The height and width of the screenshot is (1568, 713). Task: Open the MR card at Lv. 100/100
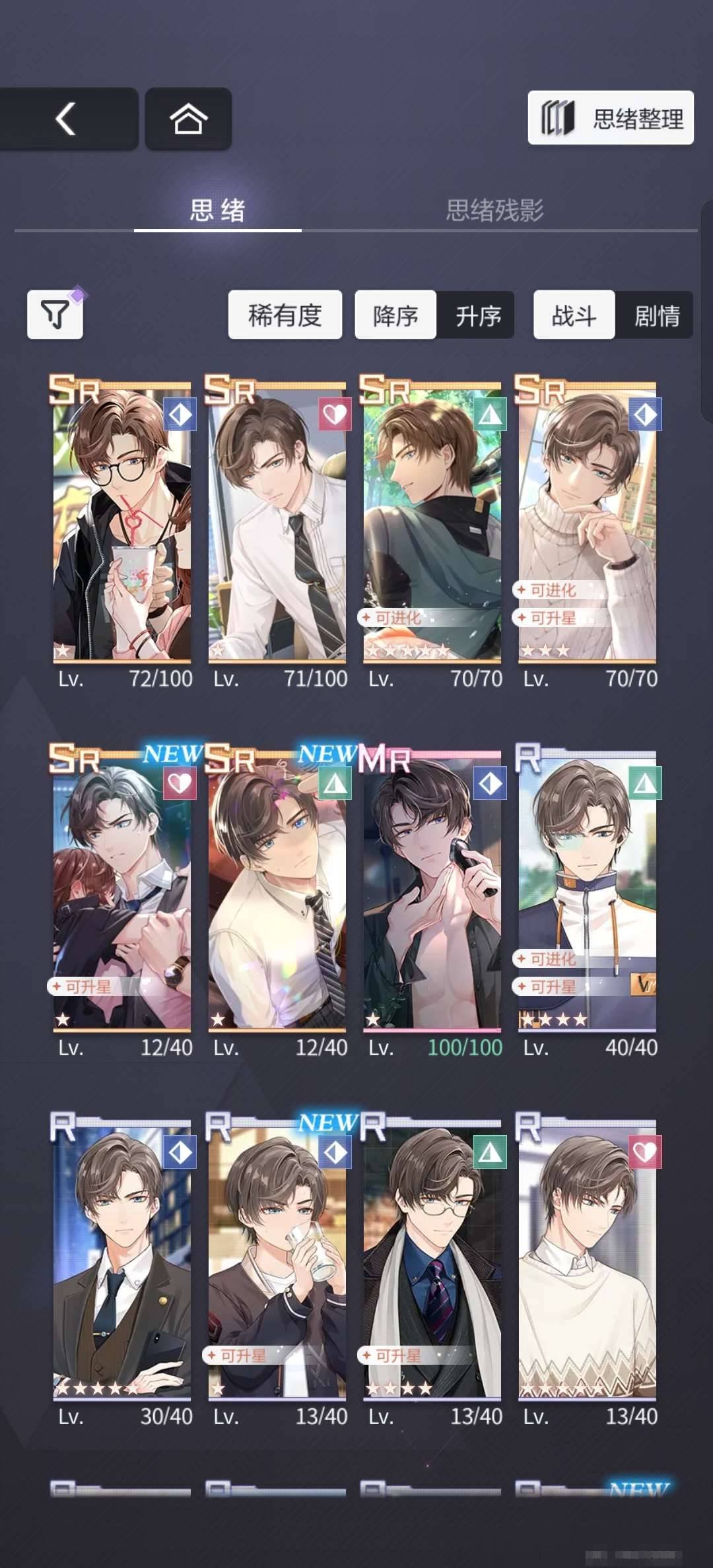432,894
